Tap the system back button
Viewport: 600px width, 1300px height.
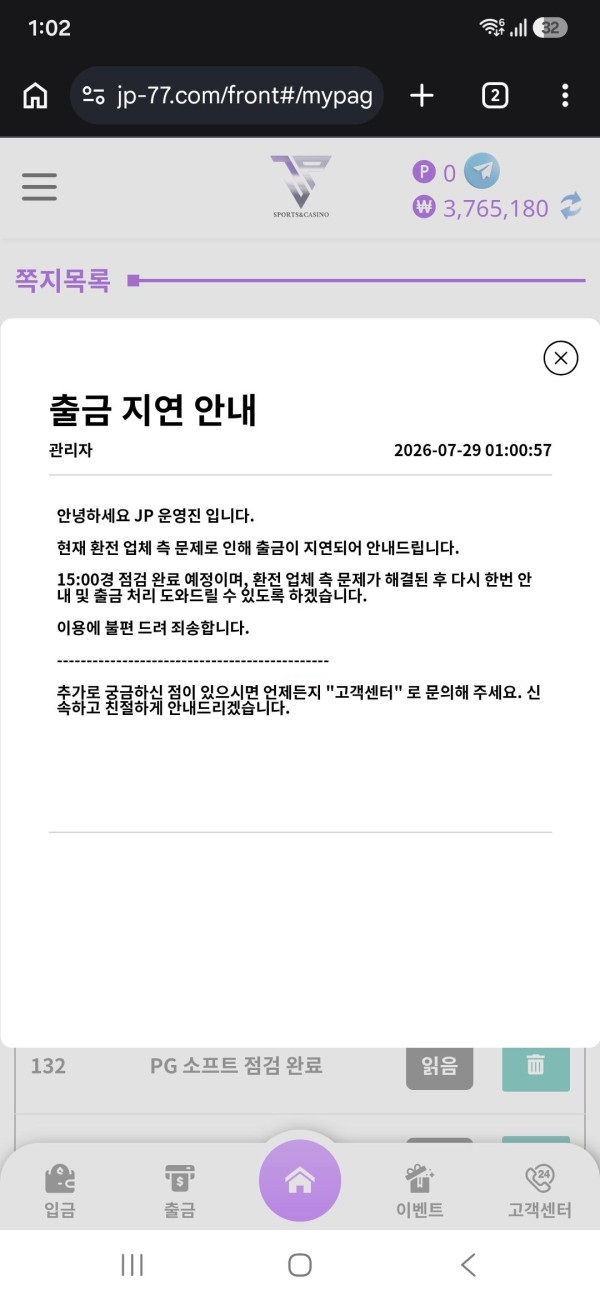click(x=468, y=1265)
